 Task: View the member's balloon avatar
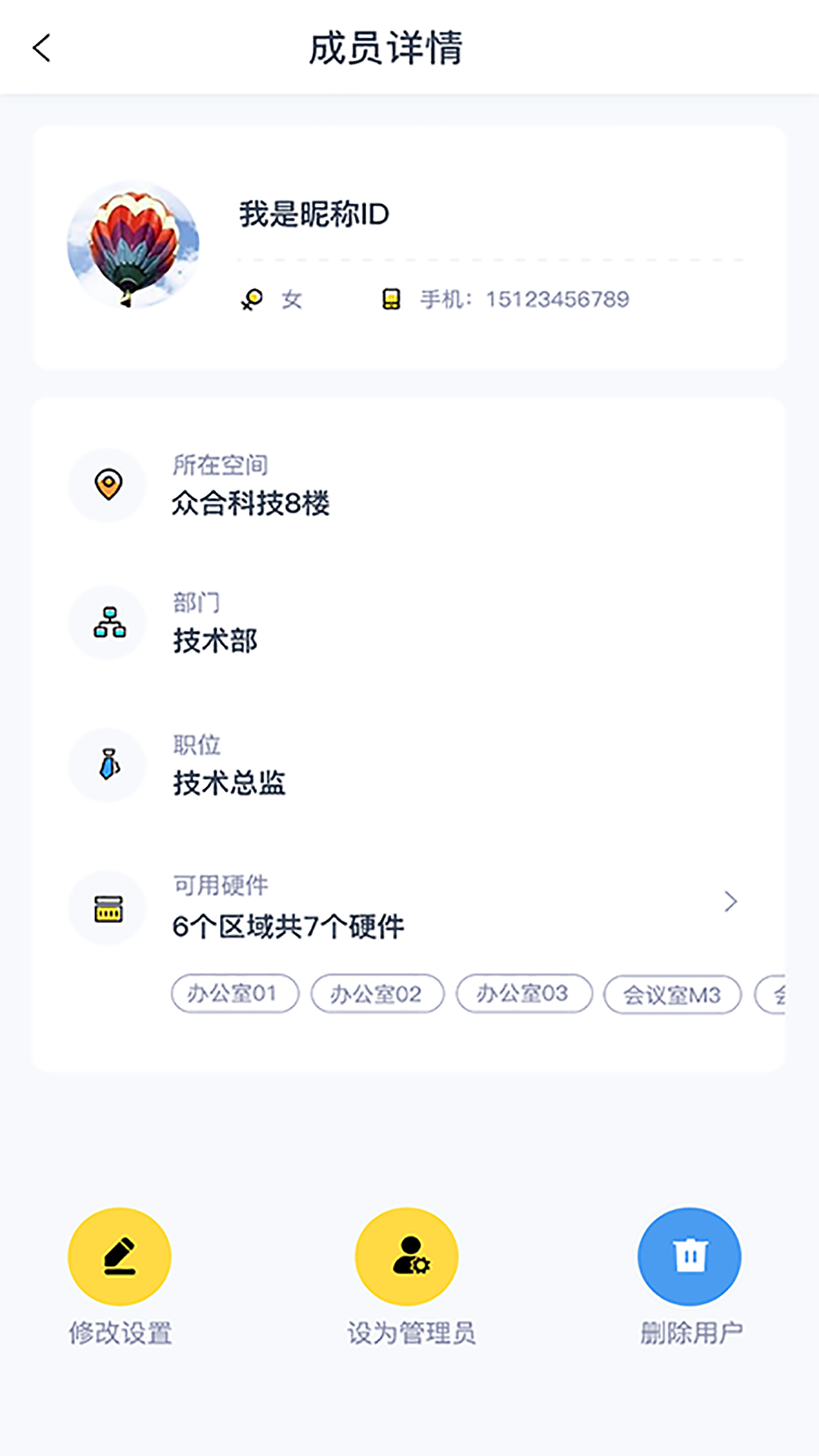pos(133,244)
